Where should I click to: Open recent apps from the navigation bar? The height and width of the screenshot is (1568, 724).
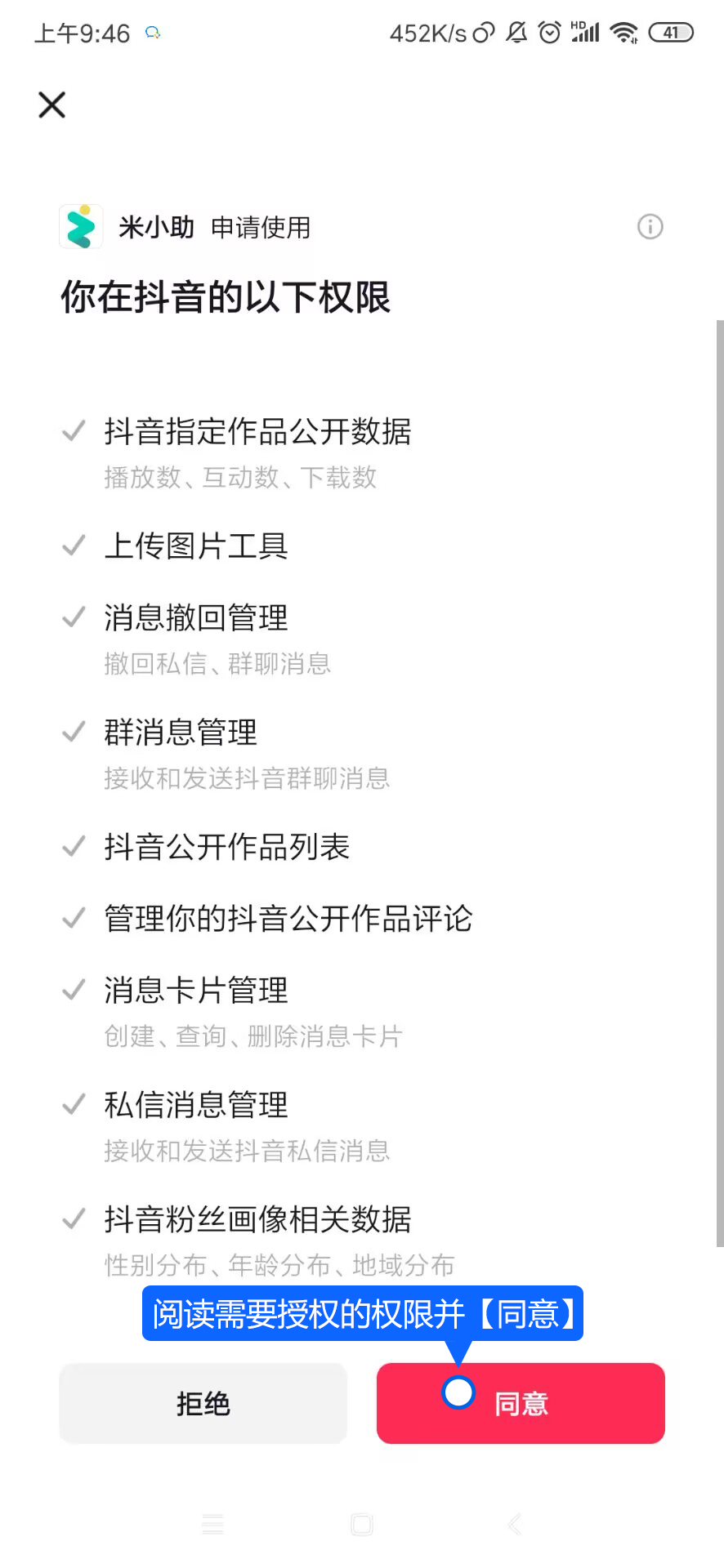click(213, 1524)
